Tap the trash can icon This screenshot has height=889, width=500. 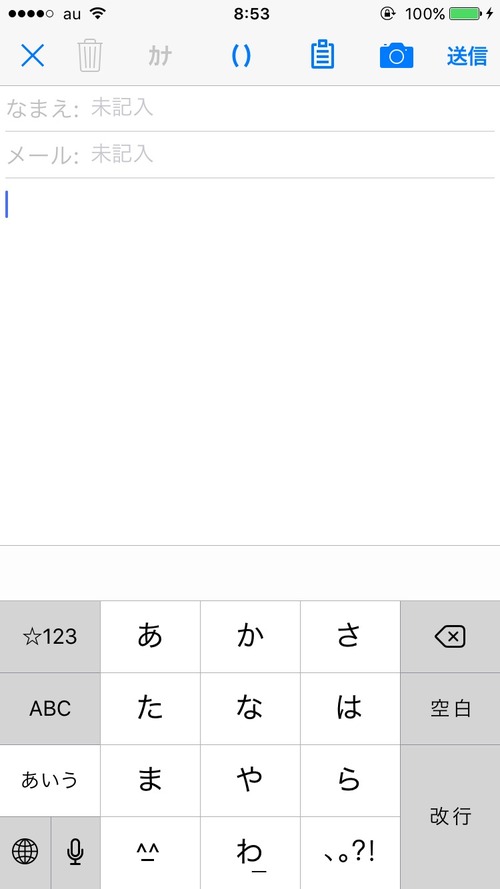90,56
